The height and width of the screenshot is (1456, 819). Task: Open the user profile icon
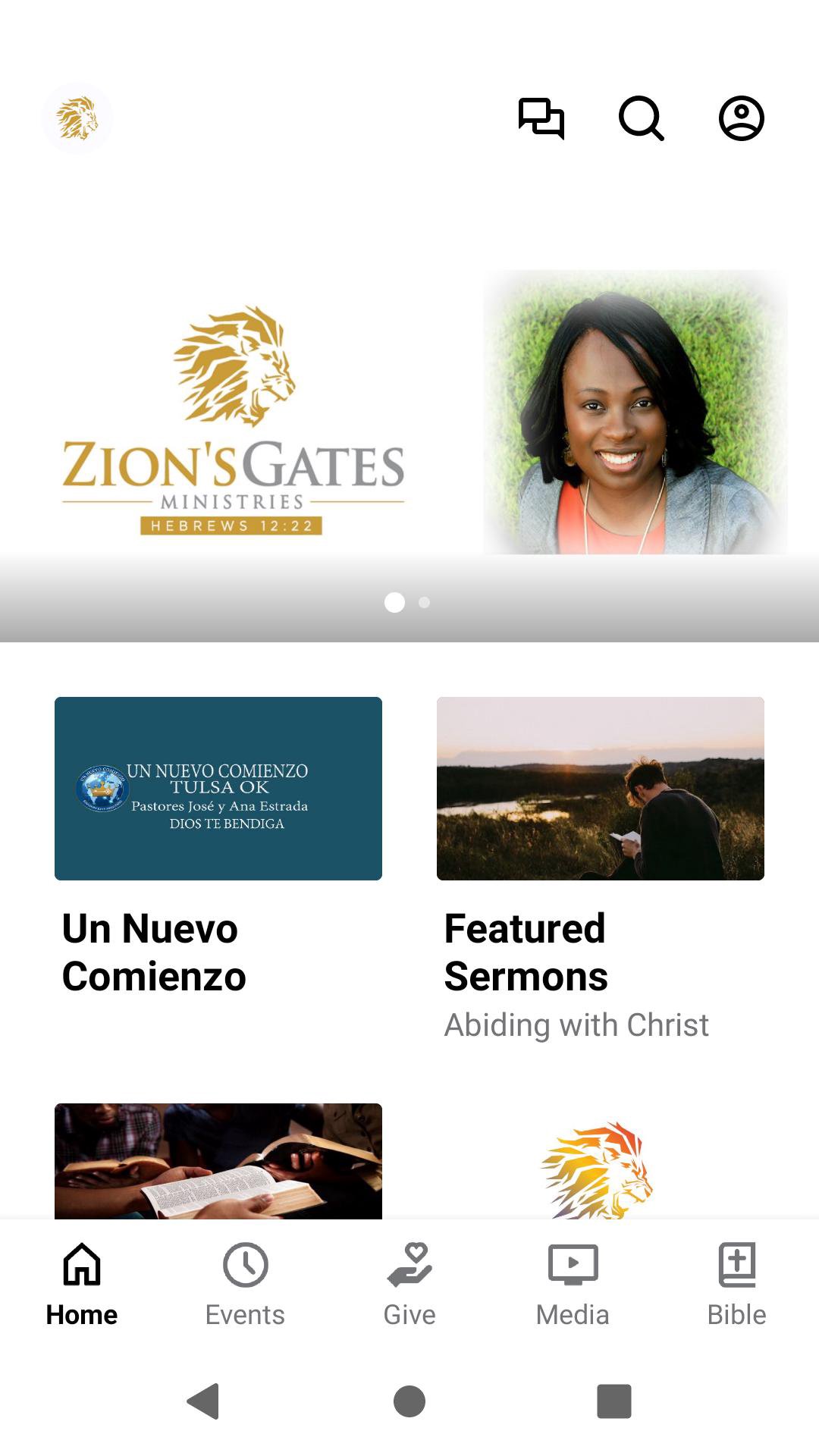[741, 118]
